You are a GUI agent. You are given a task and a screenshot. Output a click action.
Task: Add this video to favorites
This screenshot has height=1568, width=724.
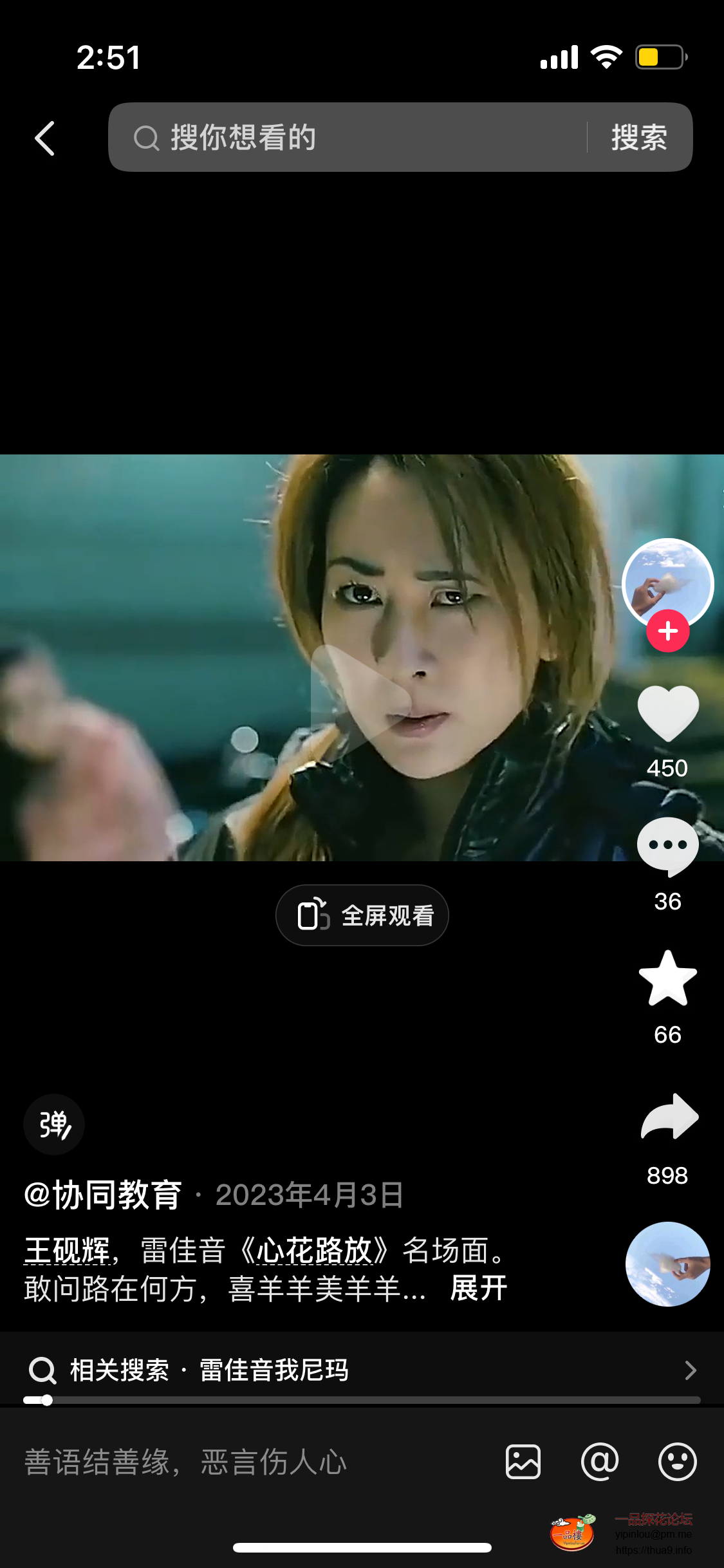(667, 979)
